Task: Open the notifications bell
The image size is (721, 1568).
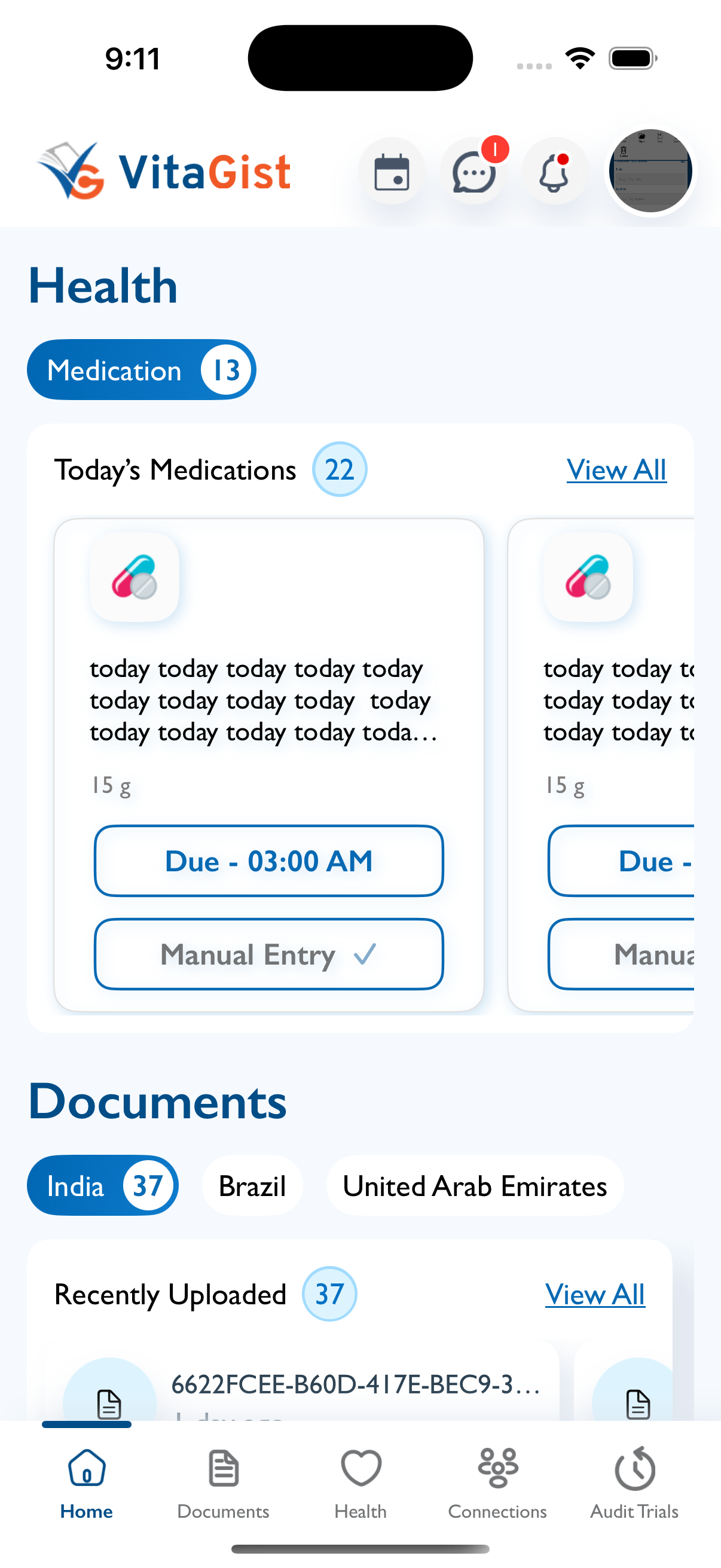Action: [555, 172]
